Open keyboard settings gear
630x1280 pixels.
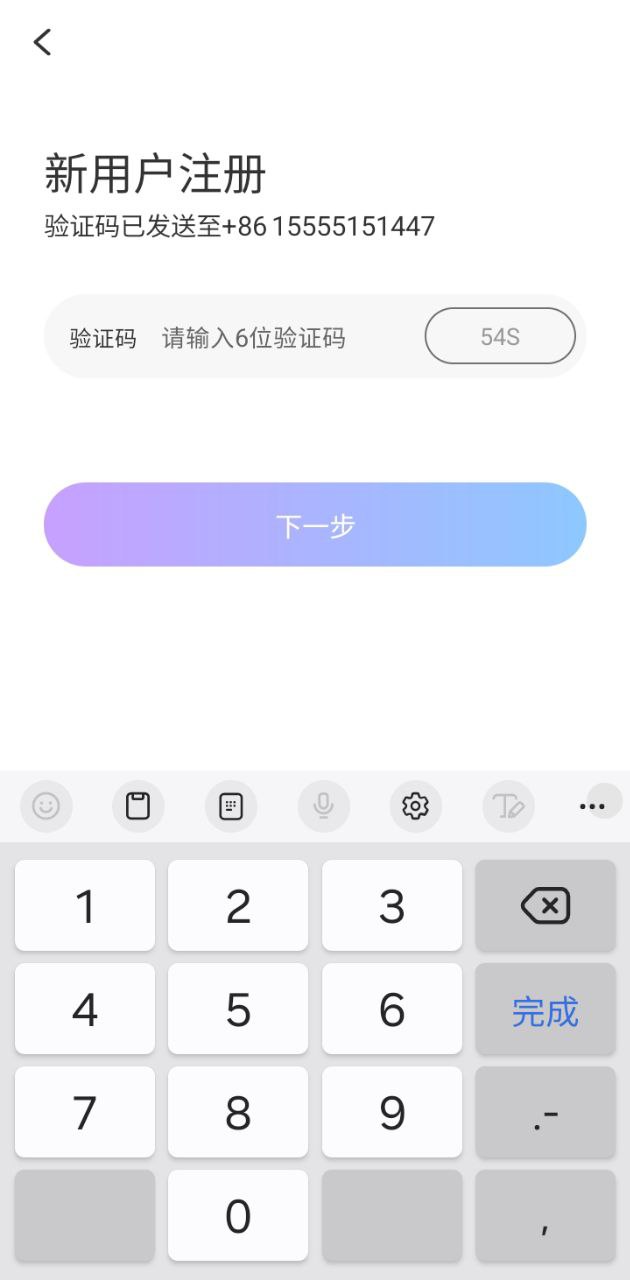point(415,806)
